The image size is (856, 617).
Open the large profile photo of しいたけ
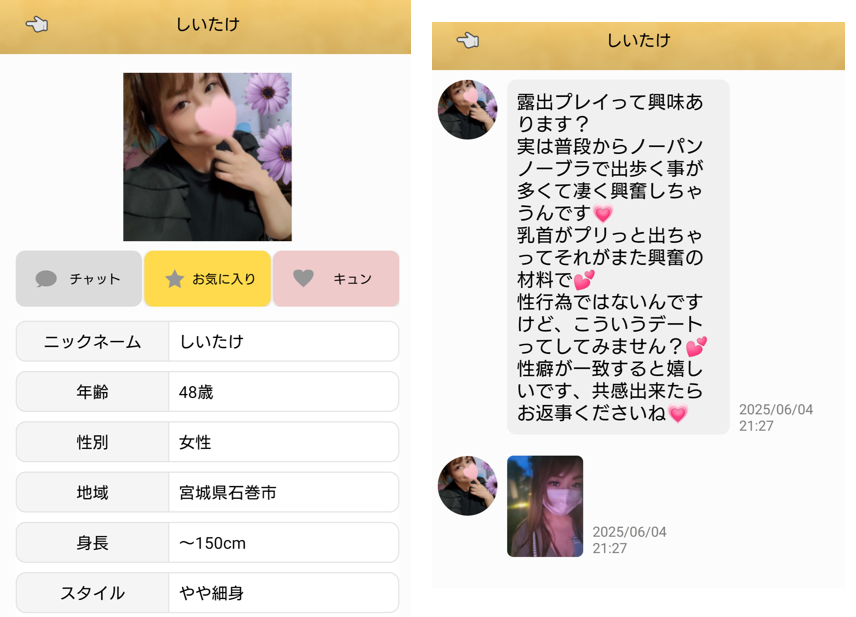(x=207, y=157)
